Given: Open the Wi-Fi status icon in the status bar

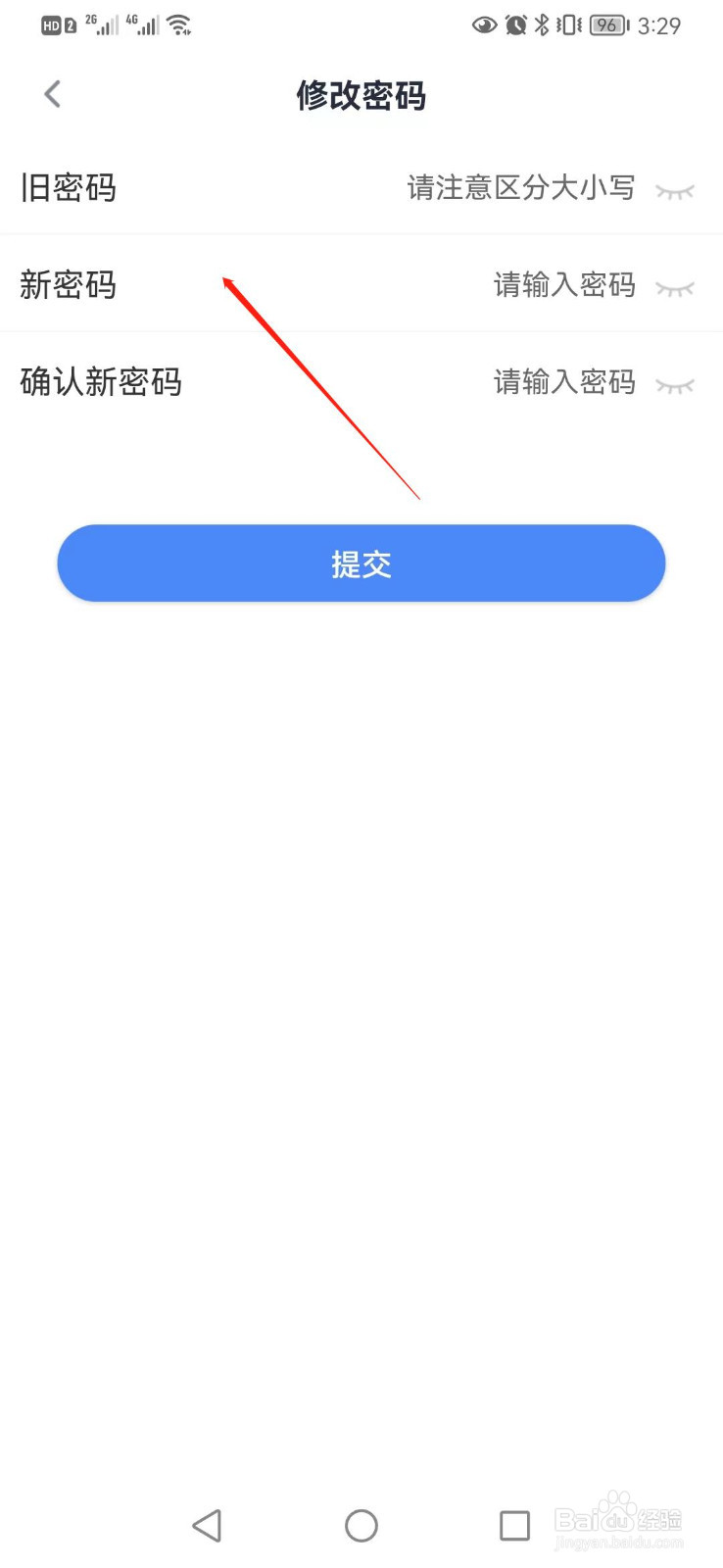Looking at the screenshot, I should click(x=180, y=24).
